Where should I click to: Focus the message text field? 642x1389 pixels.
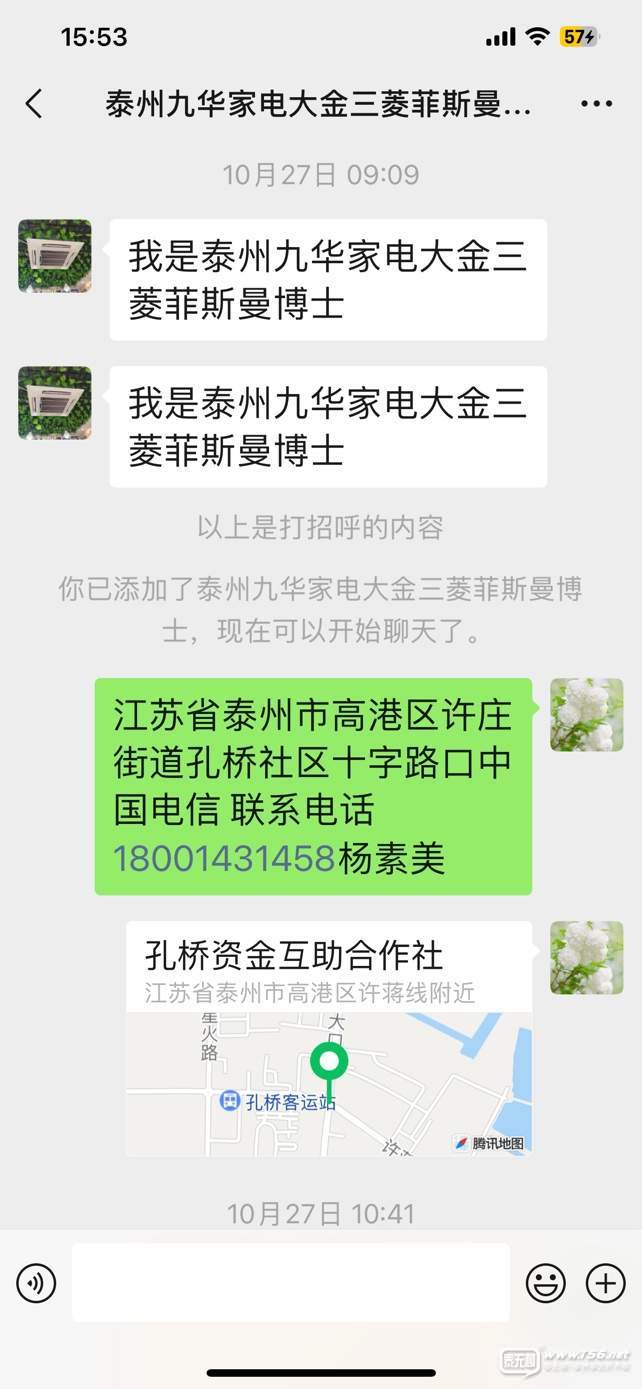[x=290, y=1282]
